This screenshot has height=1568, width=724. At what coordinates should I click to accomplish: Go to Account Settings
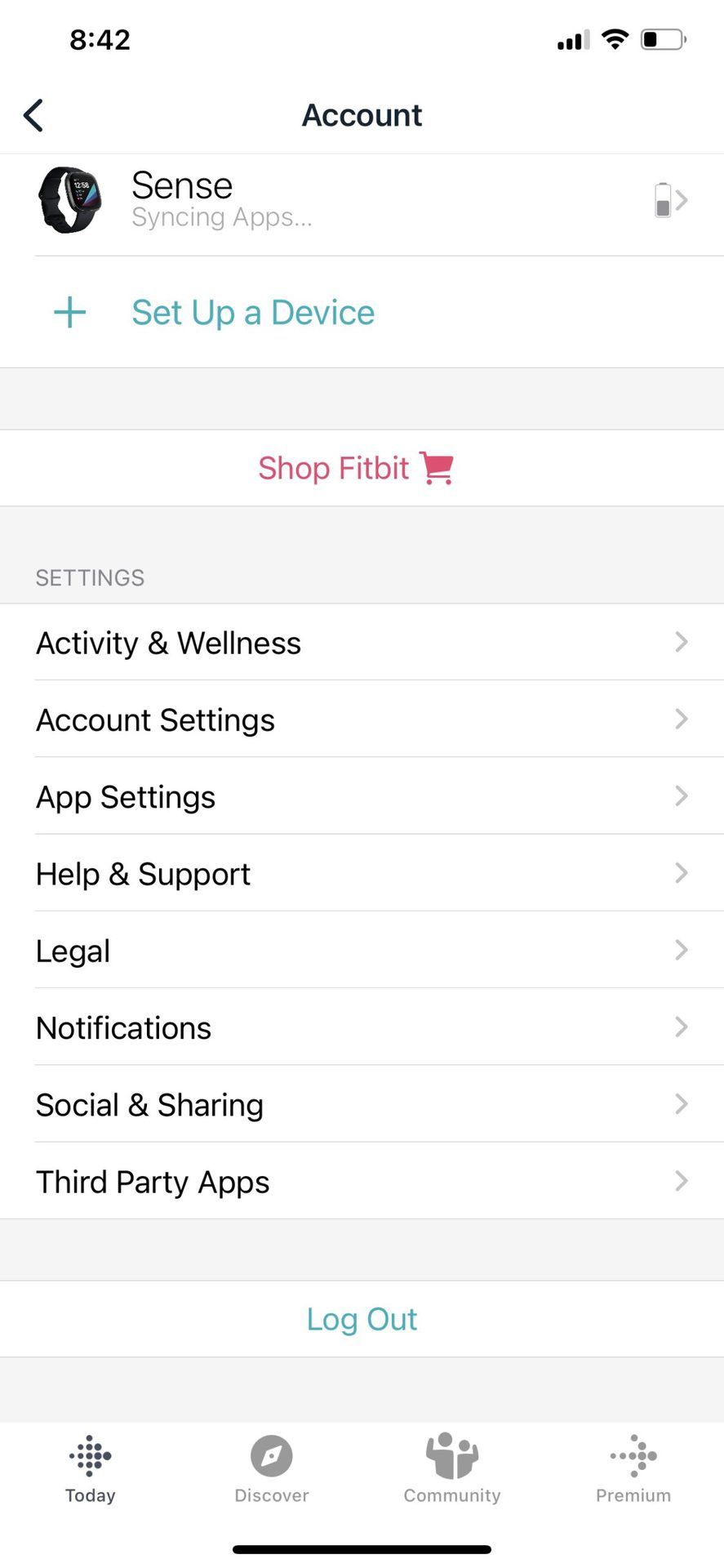tap(362, 719)
